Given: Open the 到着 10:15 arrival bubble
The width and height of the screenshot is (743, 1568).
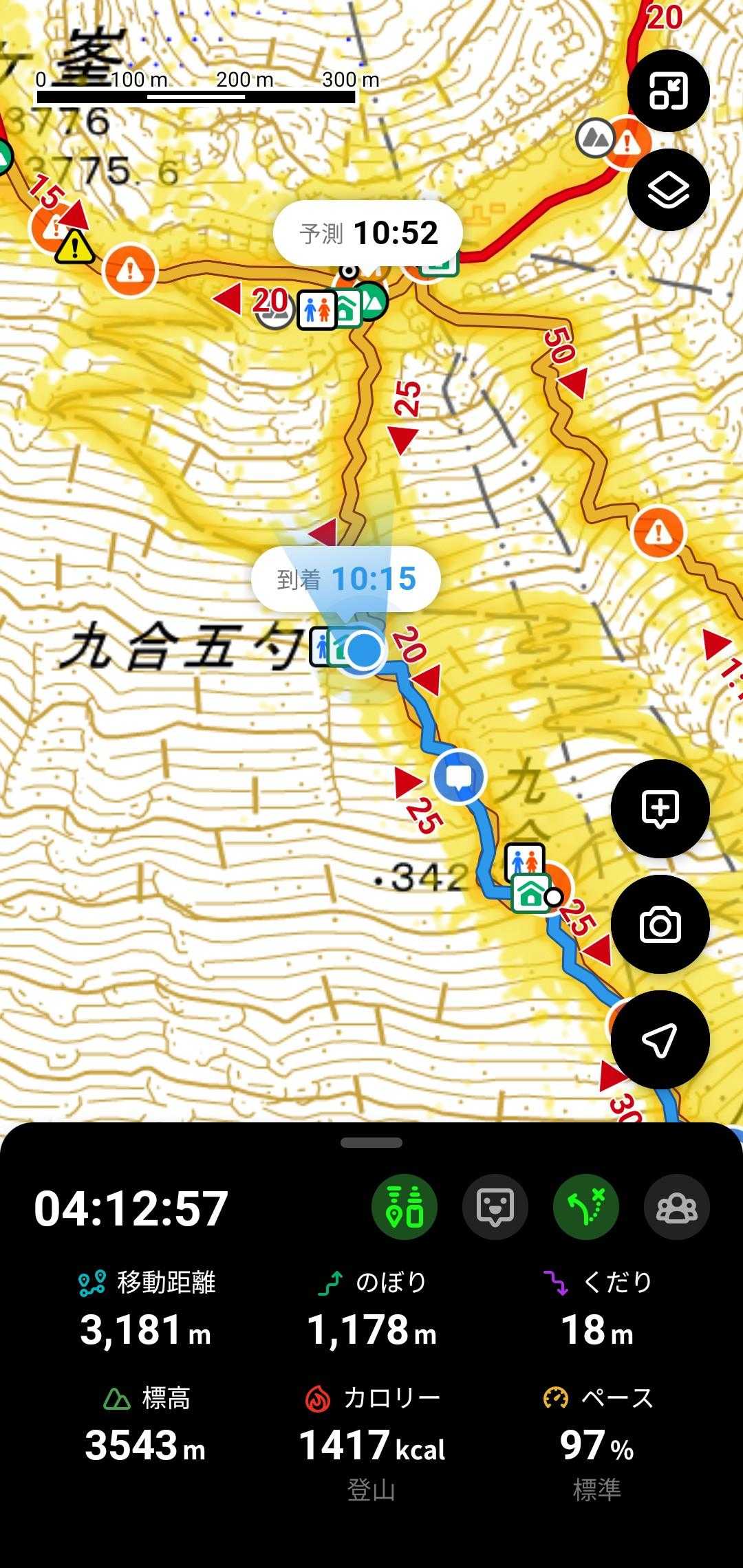Looking at the screenshot, I should (x=346, y=579).
